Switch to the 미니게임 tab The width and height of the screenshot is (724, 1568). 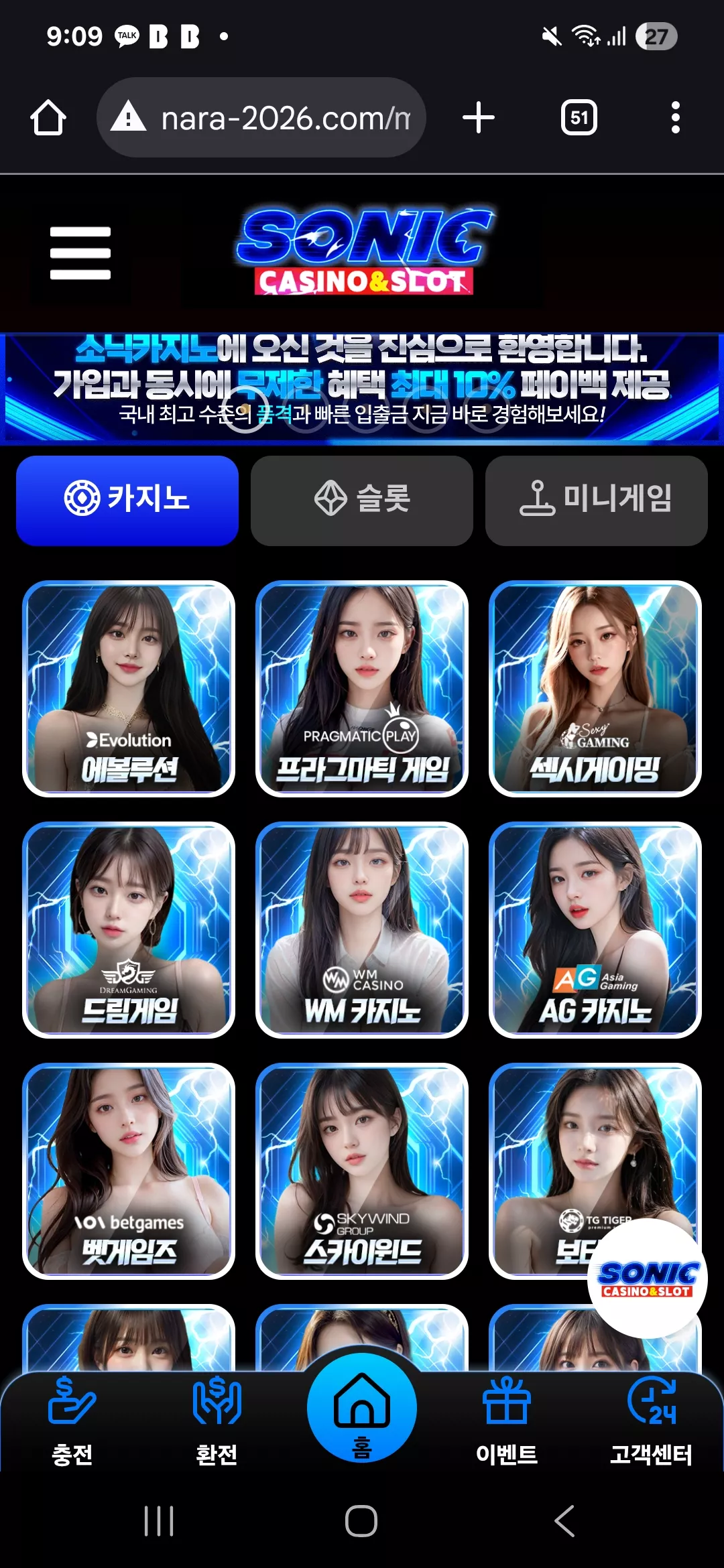click(x=597, y=501)
